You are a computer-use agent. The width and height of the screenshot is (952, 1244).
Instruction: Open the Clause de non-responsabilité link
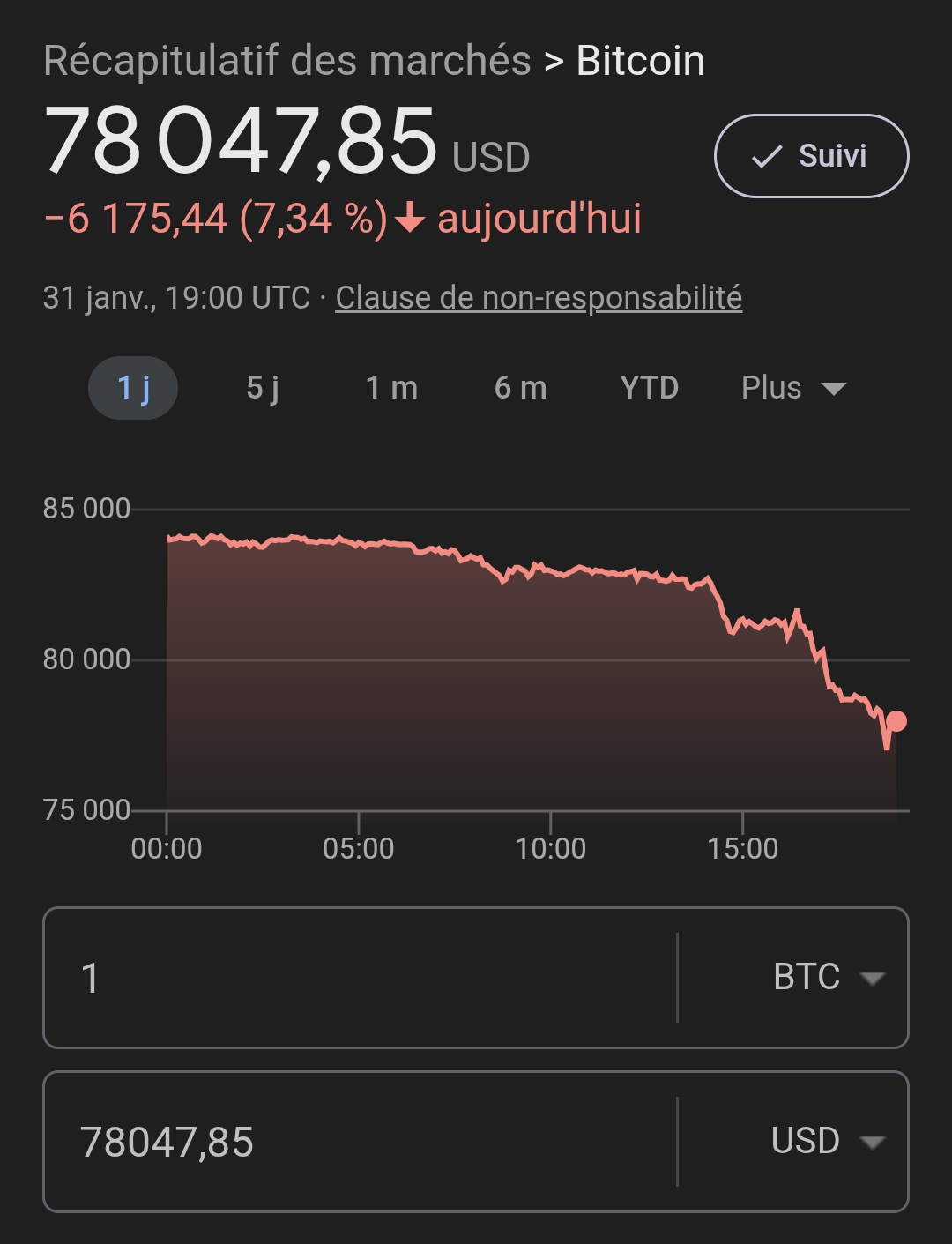(539, 298)
